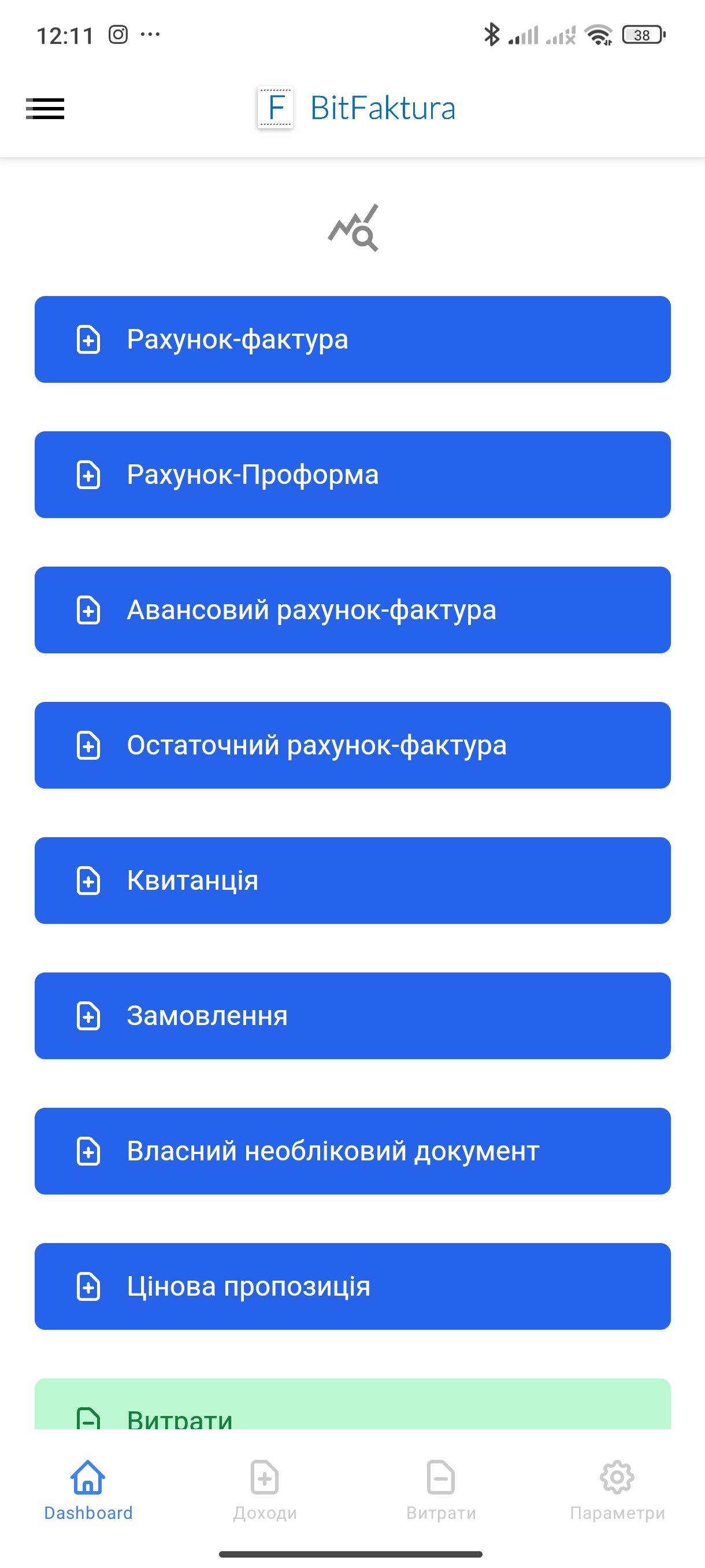Create a Рахунок-Проформа document

point(353,474)
